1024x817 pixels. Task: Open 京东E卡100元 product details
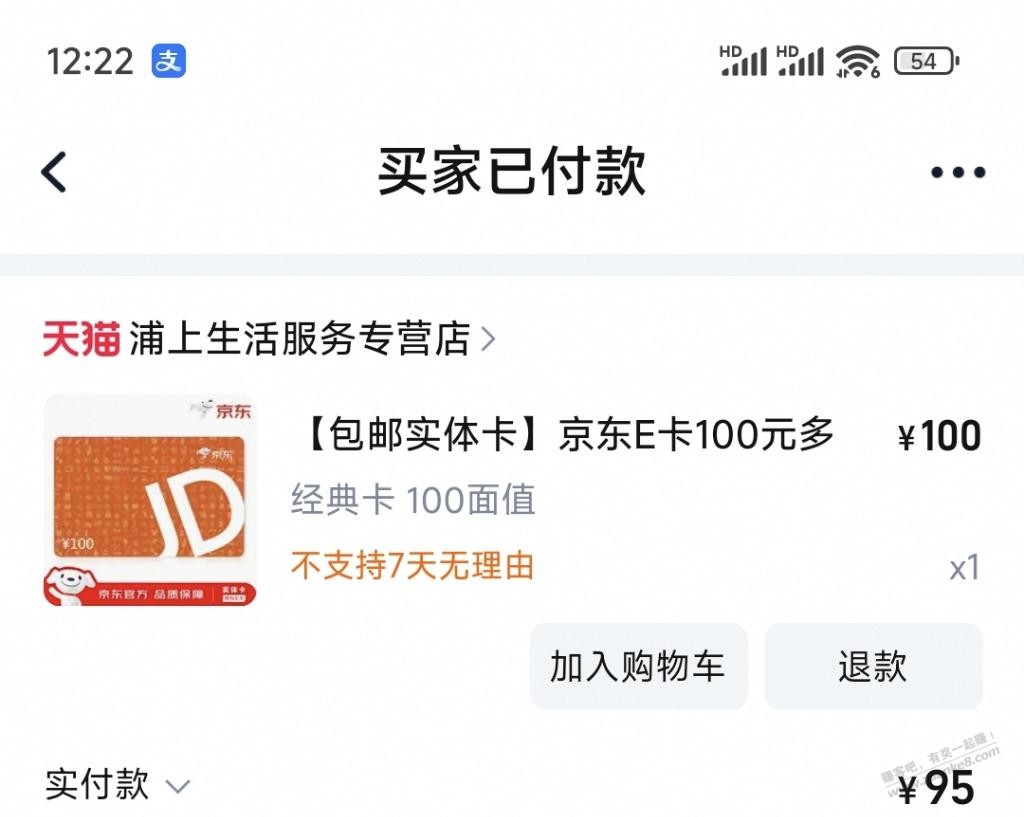pyautogui.click(x=566, y=436)
